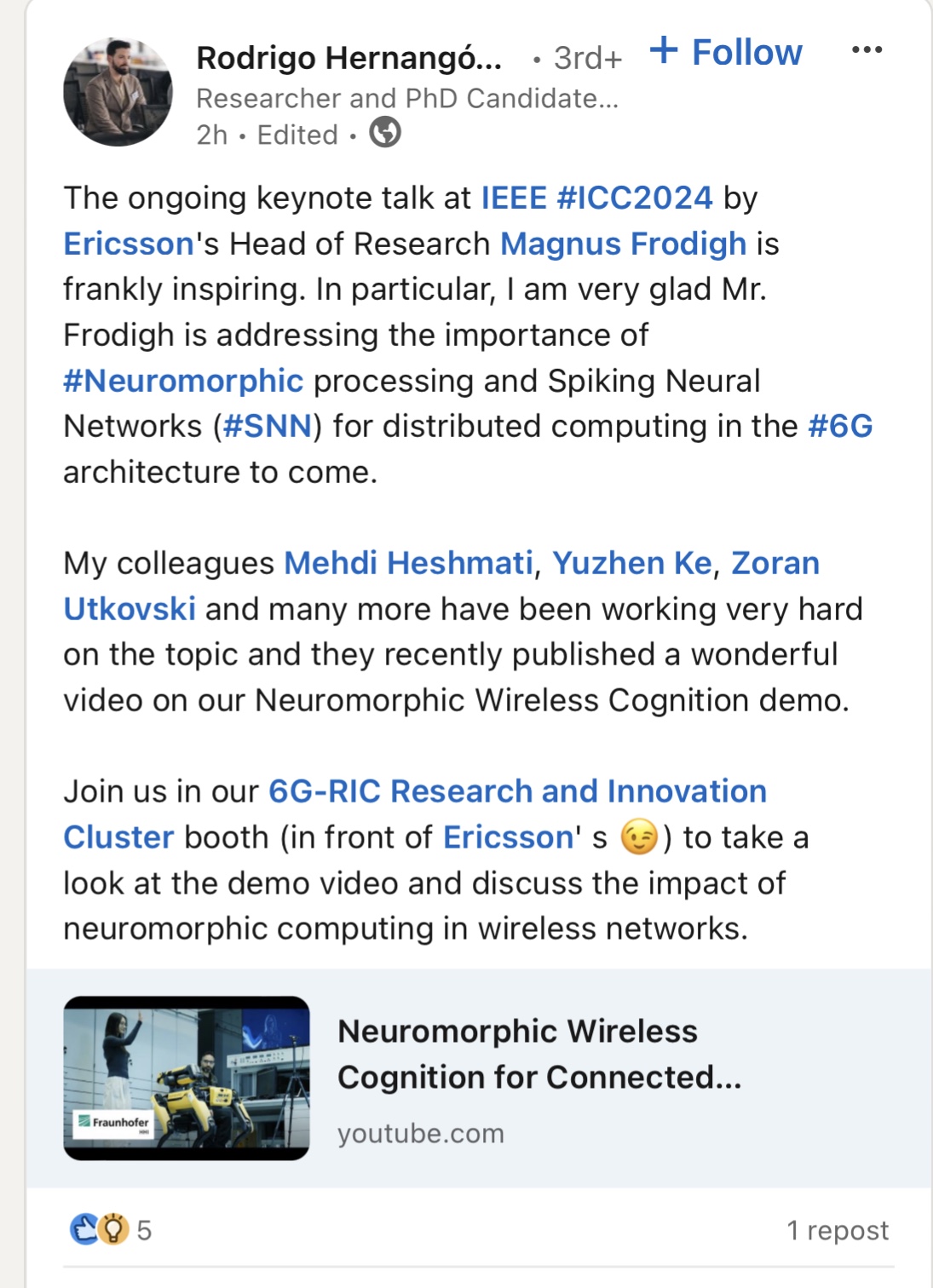This screenshot has width=933, height=1288.
Task: View the #6G hashtag feed
Action: point(840,426)
